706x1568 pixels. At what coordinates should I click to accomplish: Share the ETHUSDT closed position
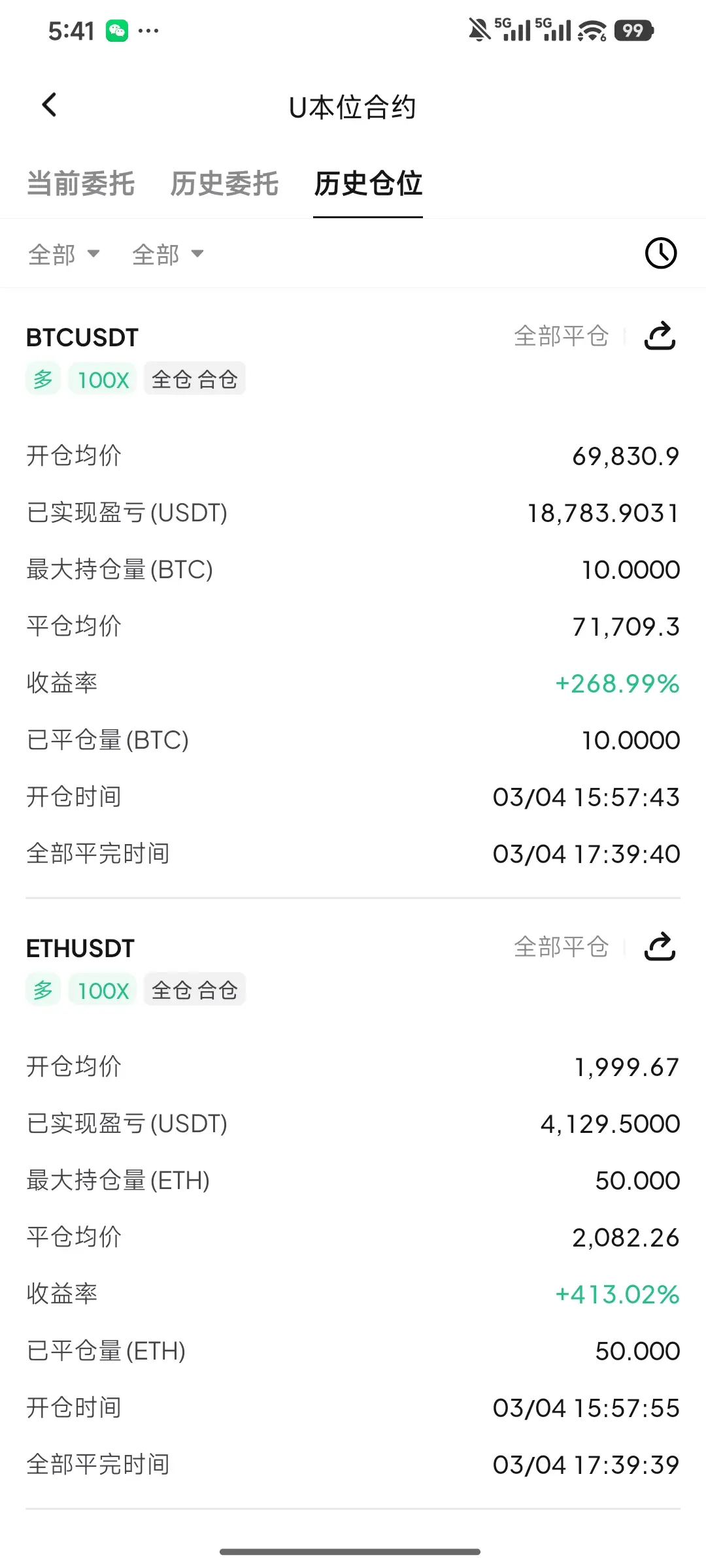660,947
